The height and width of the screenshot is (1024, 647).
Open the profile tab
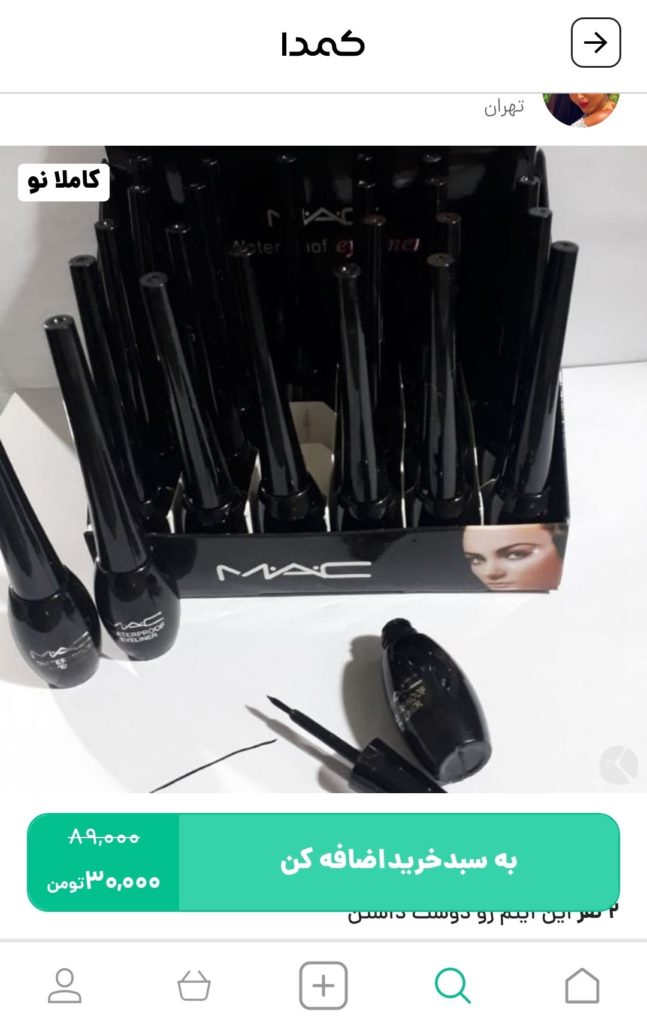coord(65,986)
